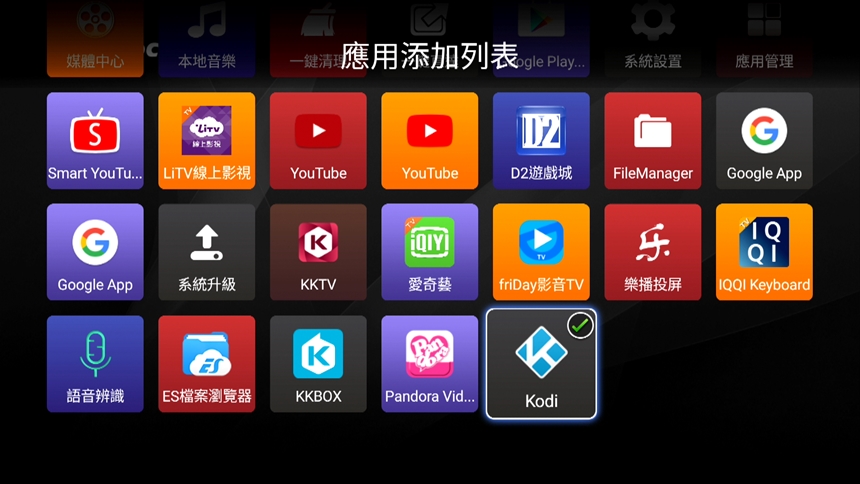Select the Pandora Video app tile

click(430, 365)
